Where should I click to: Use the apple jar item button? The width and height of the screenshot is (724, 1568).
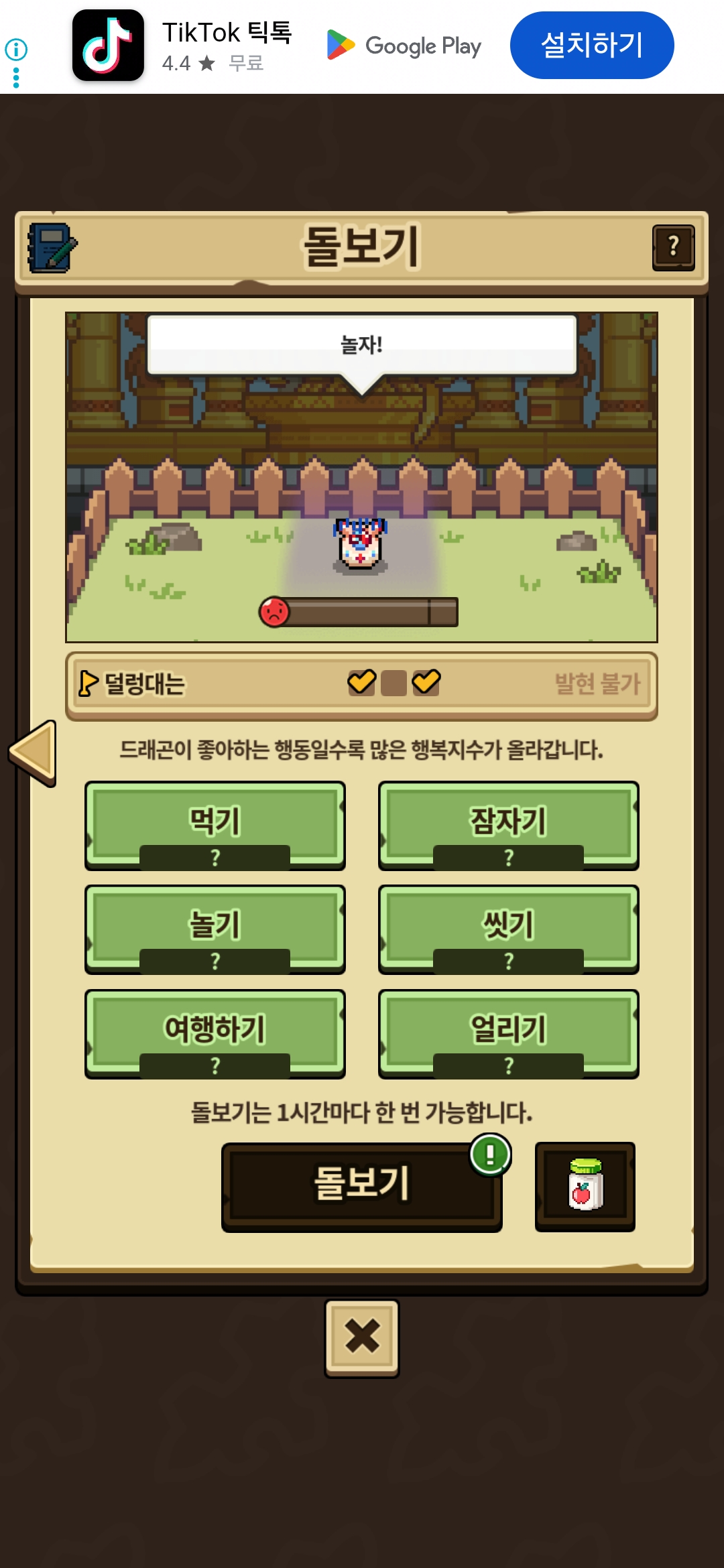(585, 1186)
